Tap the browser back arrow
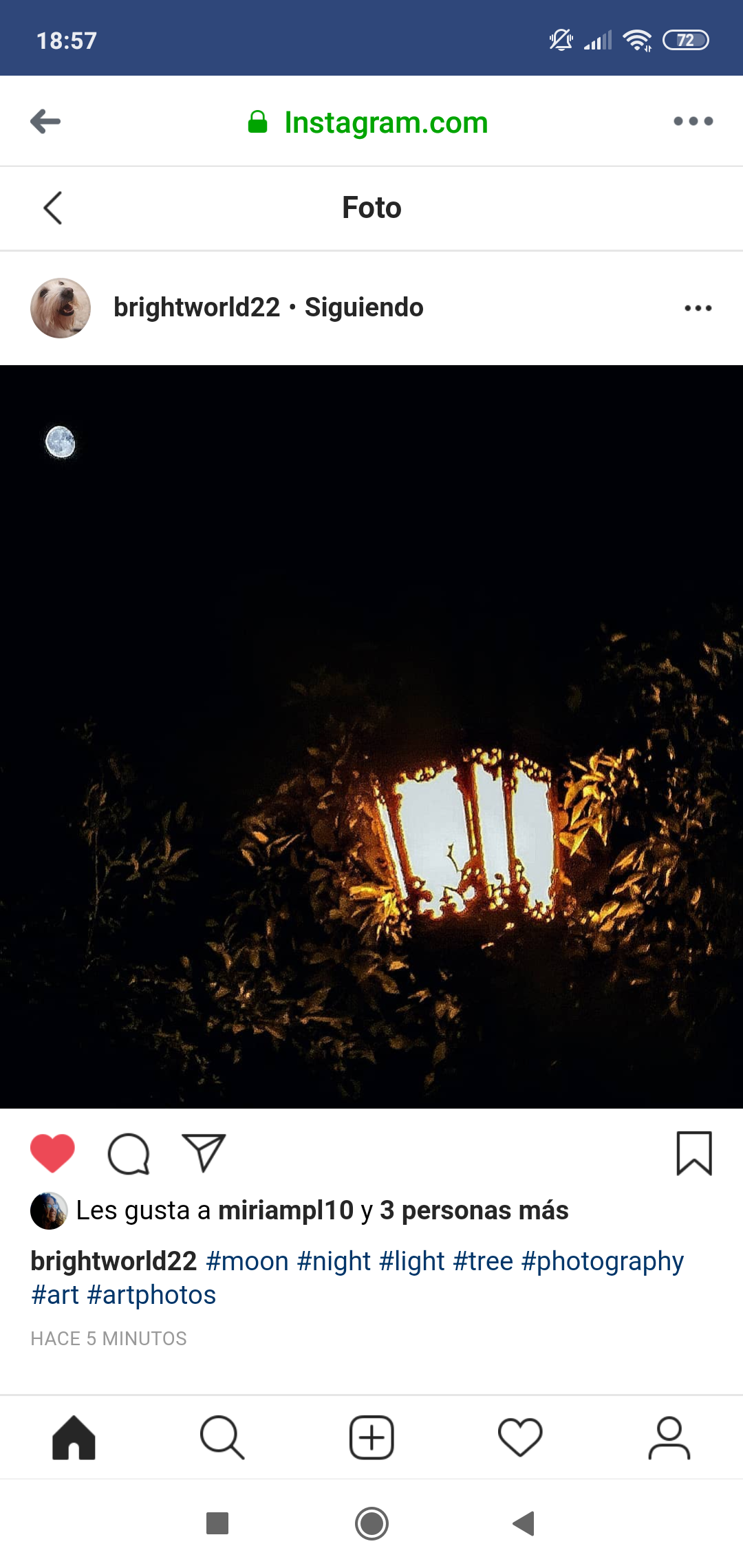Viewport: 743px width, 1568px height. 45,122
